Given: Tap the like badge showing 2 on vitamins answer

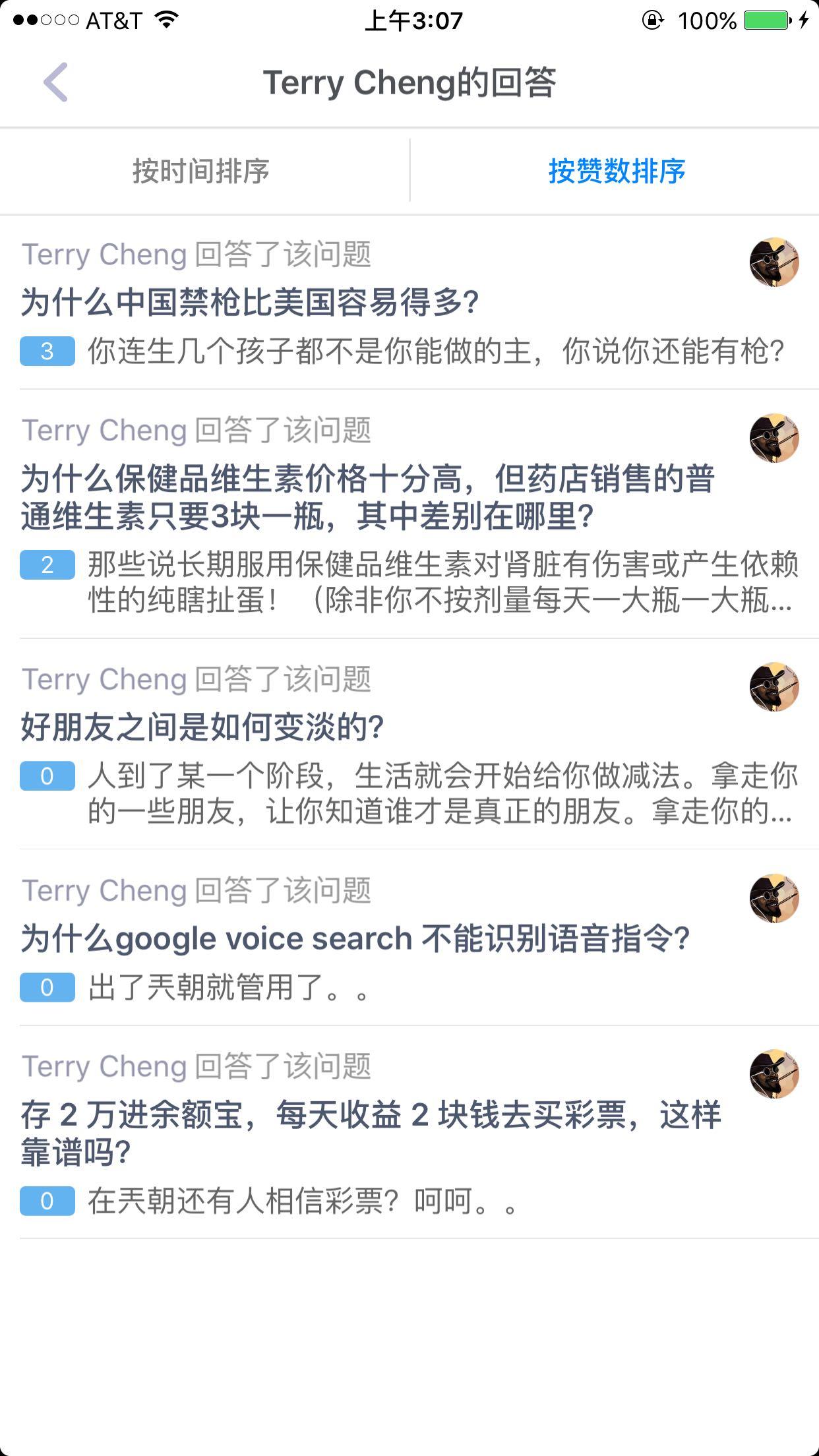Looking at the screenshot, I should pos(47,566).
